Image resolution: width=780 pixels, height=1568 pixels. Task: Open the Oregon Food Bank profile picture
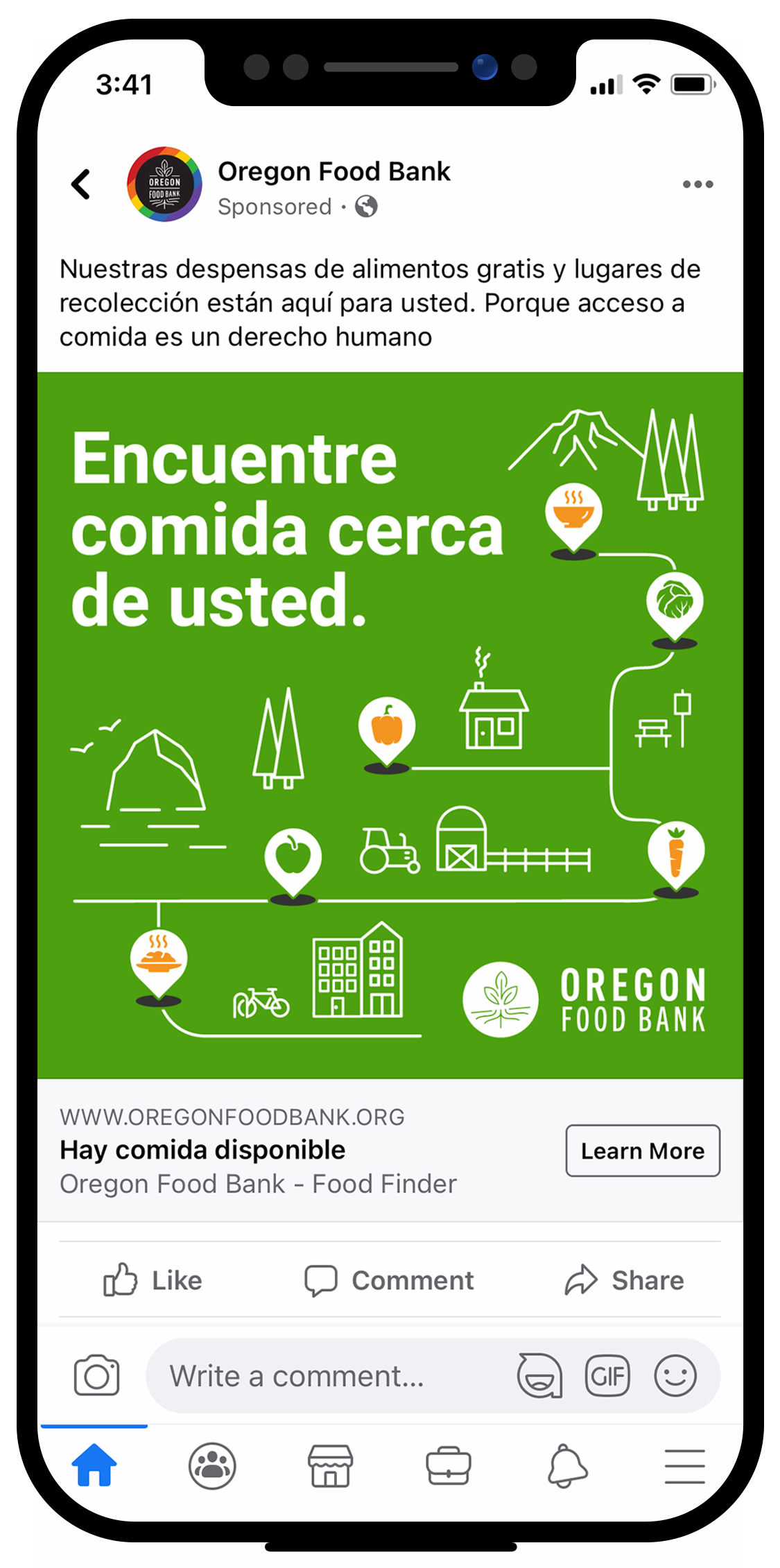(x=164, y=184)
